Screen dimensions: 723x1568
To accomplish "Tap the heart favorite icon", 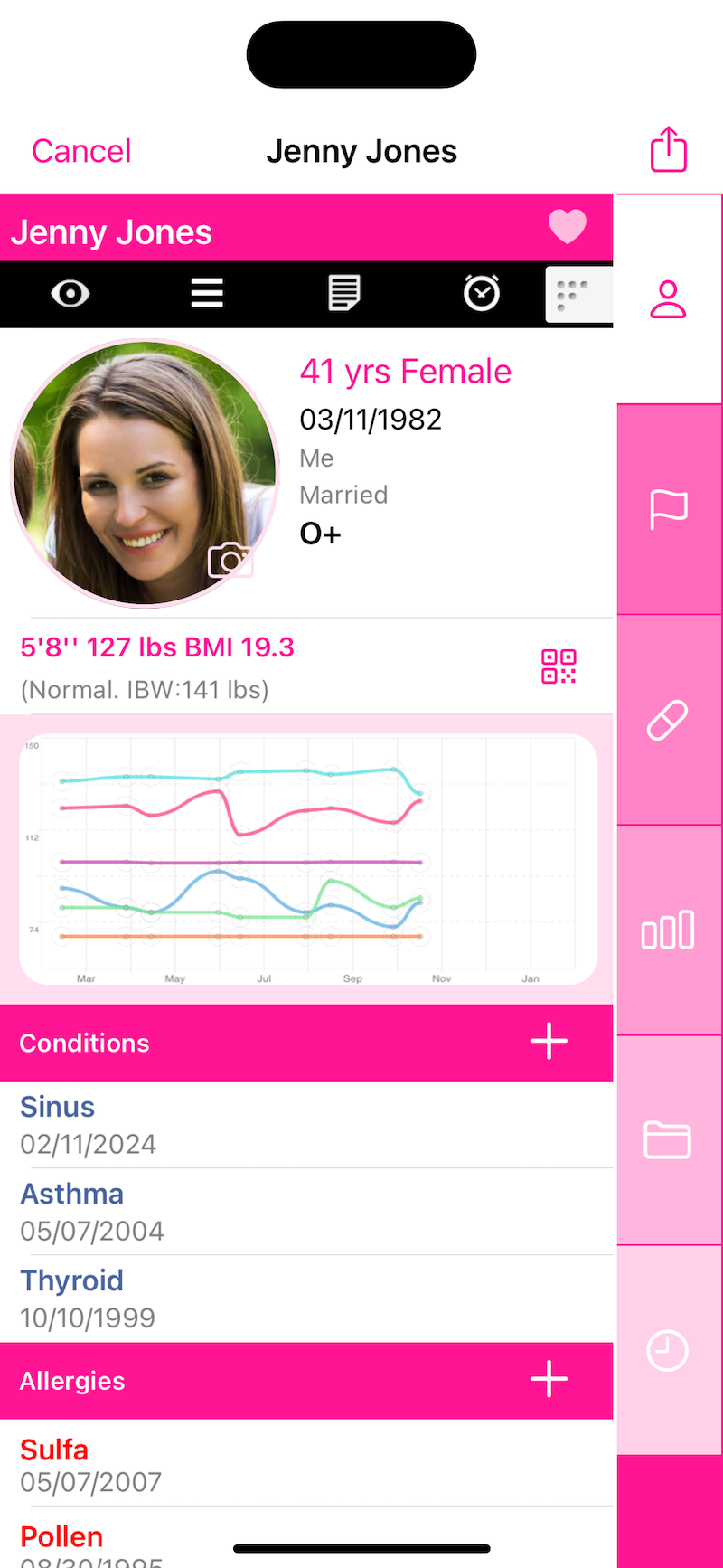I will (568, 227).
